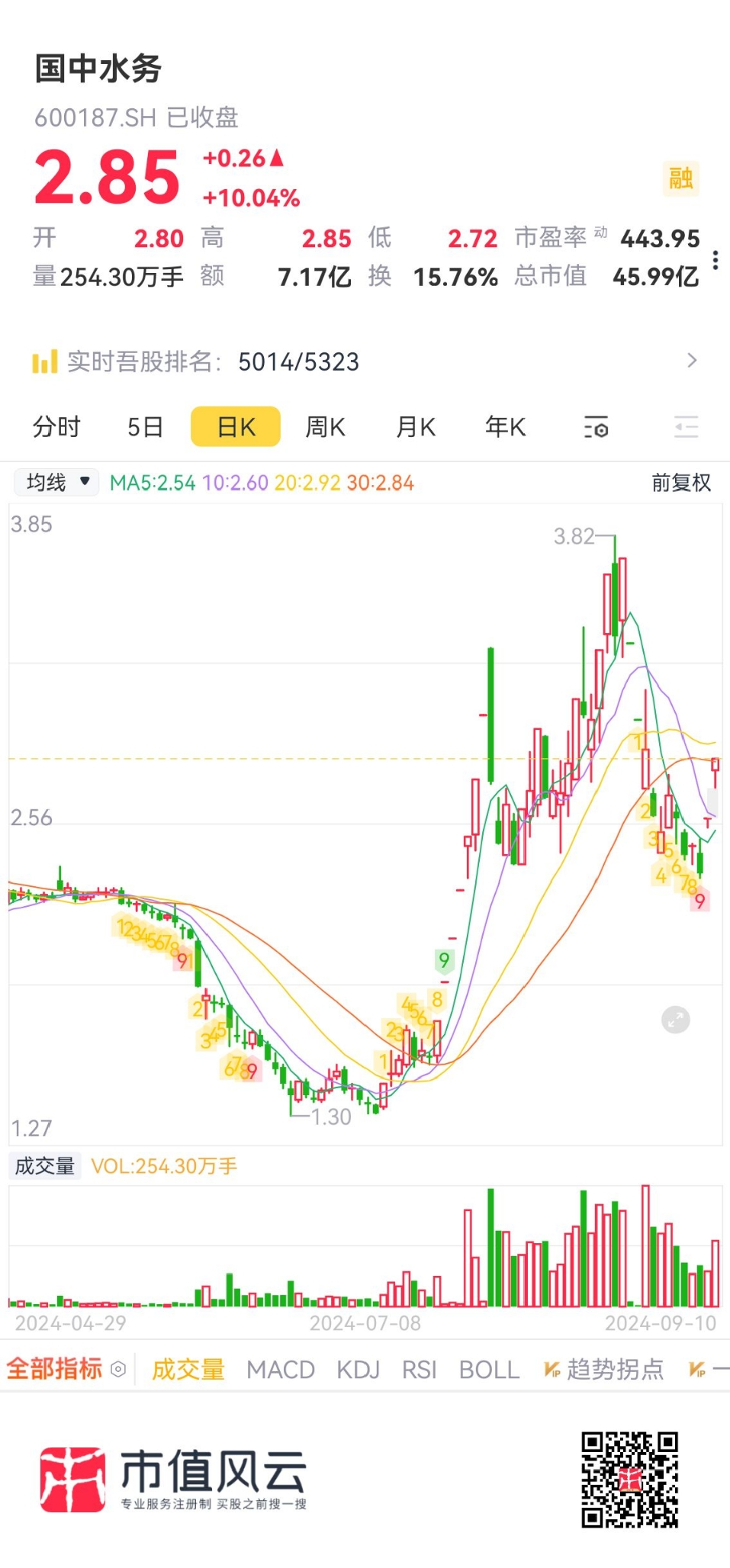Switch to the 周K chart view

point(325,427)
